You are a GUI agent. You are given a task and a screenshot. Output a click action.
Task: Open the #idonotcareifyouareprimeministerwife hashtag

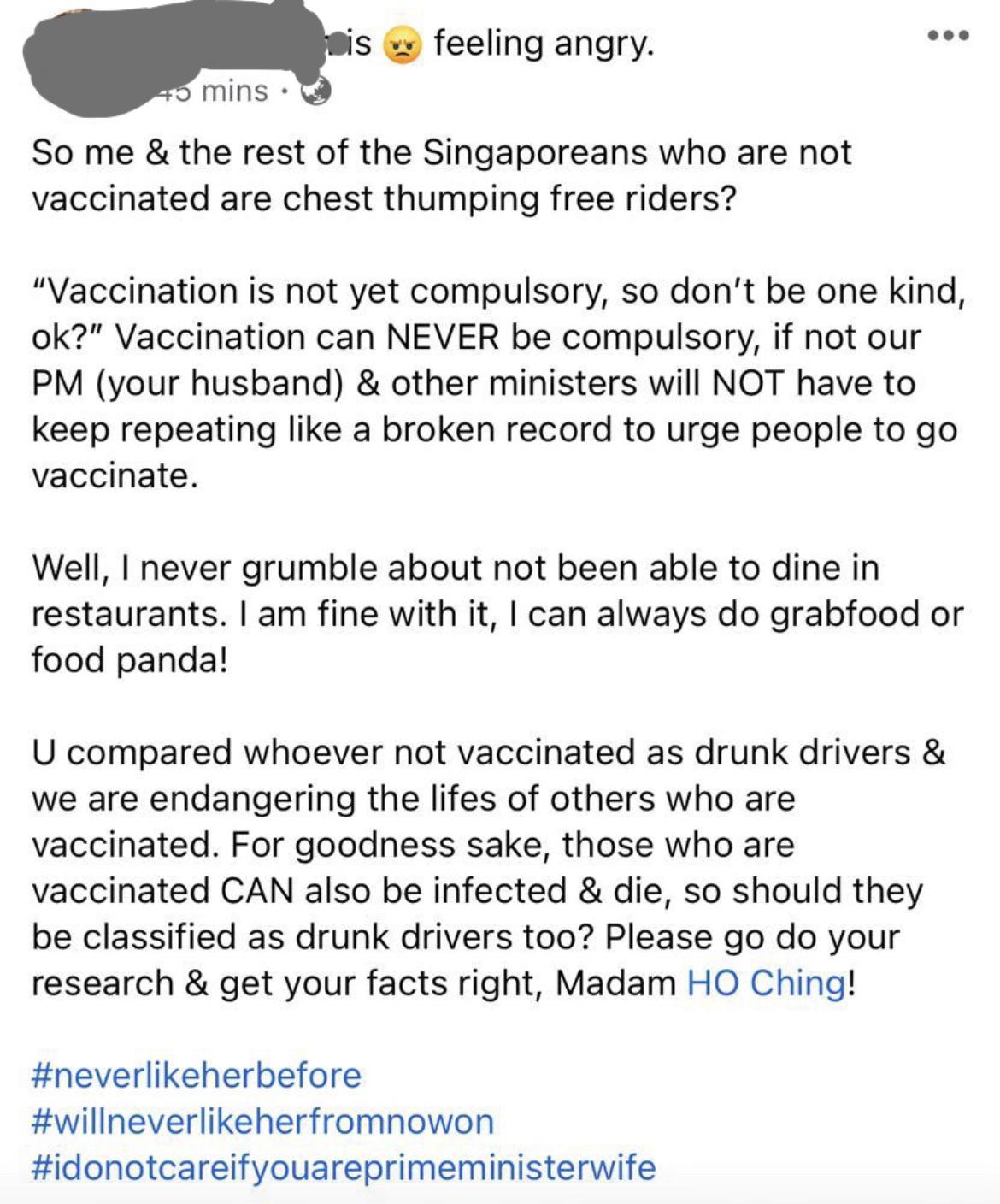click(x=344, y=1167)
